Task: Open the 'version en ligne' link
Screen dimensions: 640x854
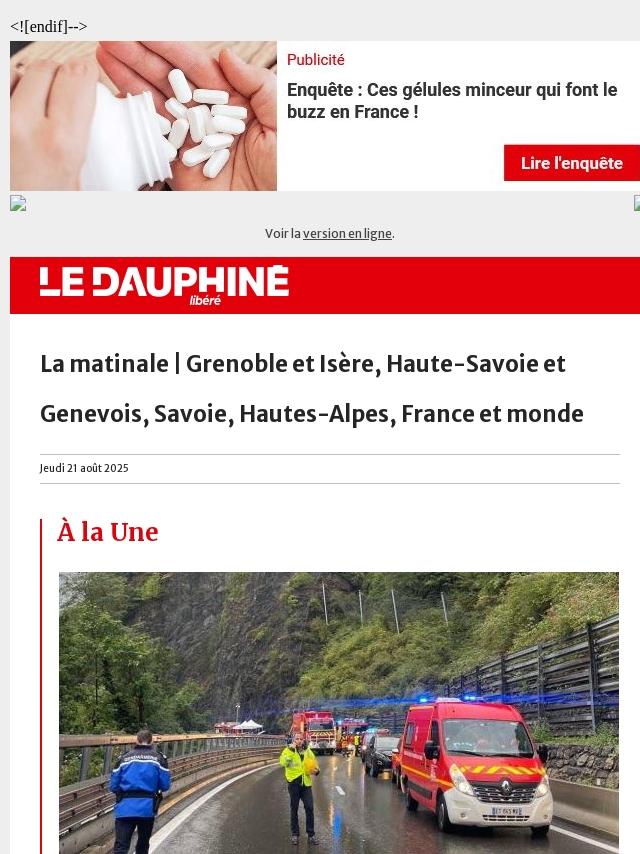Action: [x=347, y=234]
